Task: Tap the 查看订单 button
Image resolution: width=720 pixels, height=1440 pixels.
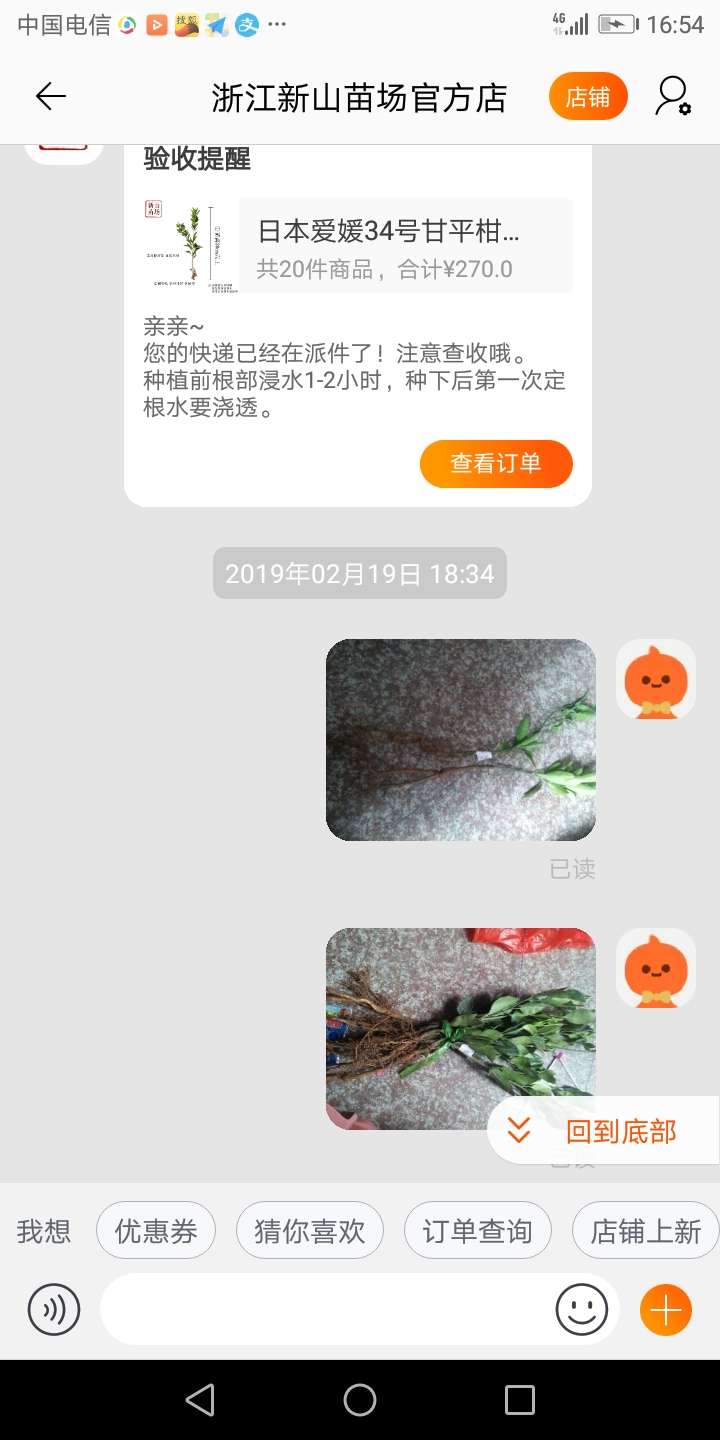Action: coord(496,464)
